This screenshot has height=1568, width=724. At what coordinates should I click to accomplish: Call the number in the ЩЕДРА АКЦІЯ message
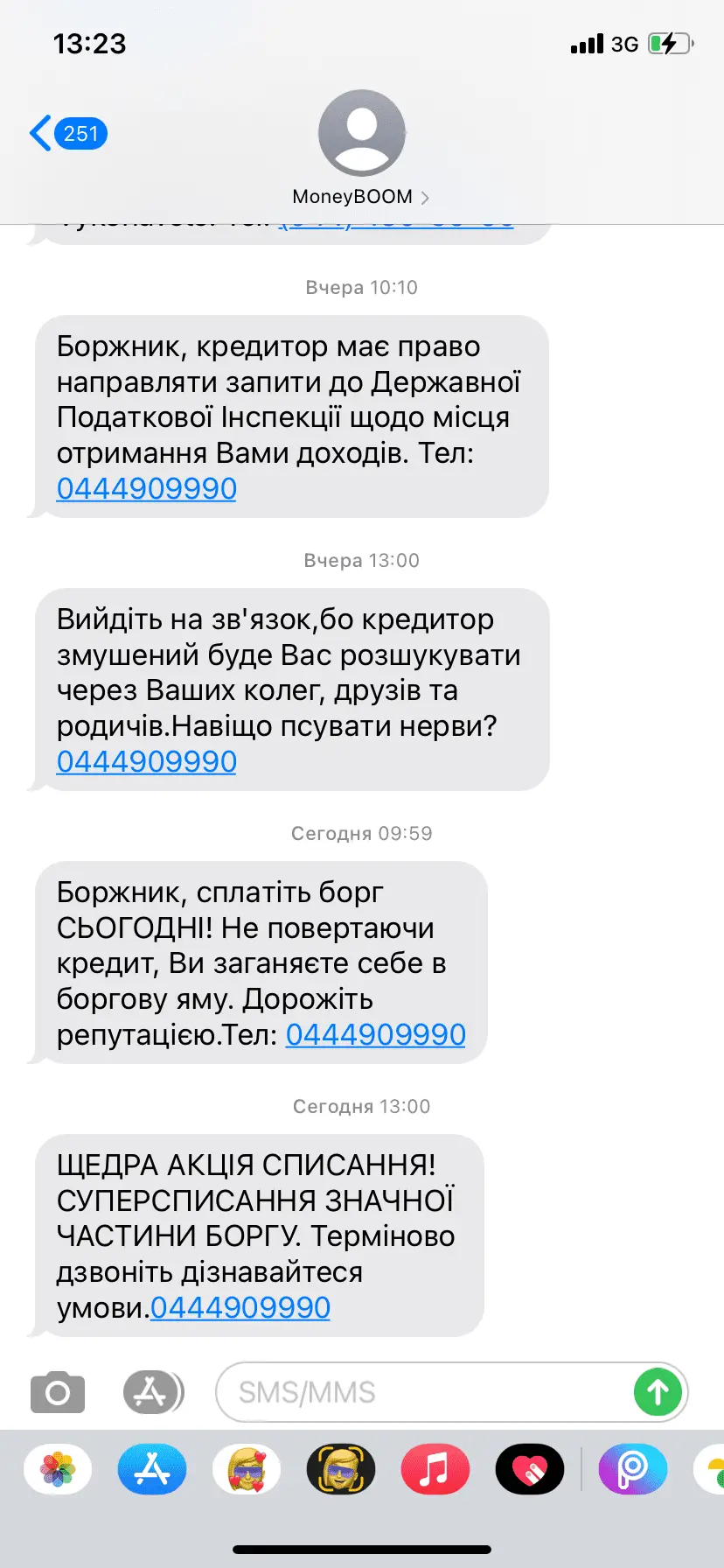[x=240, y=1308]
